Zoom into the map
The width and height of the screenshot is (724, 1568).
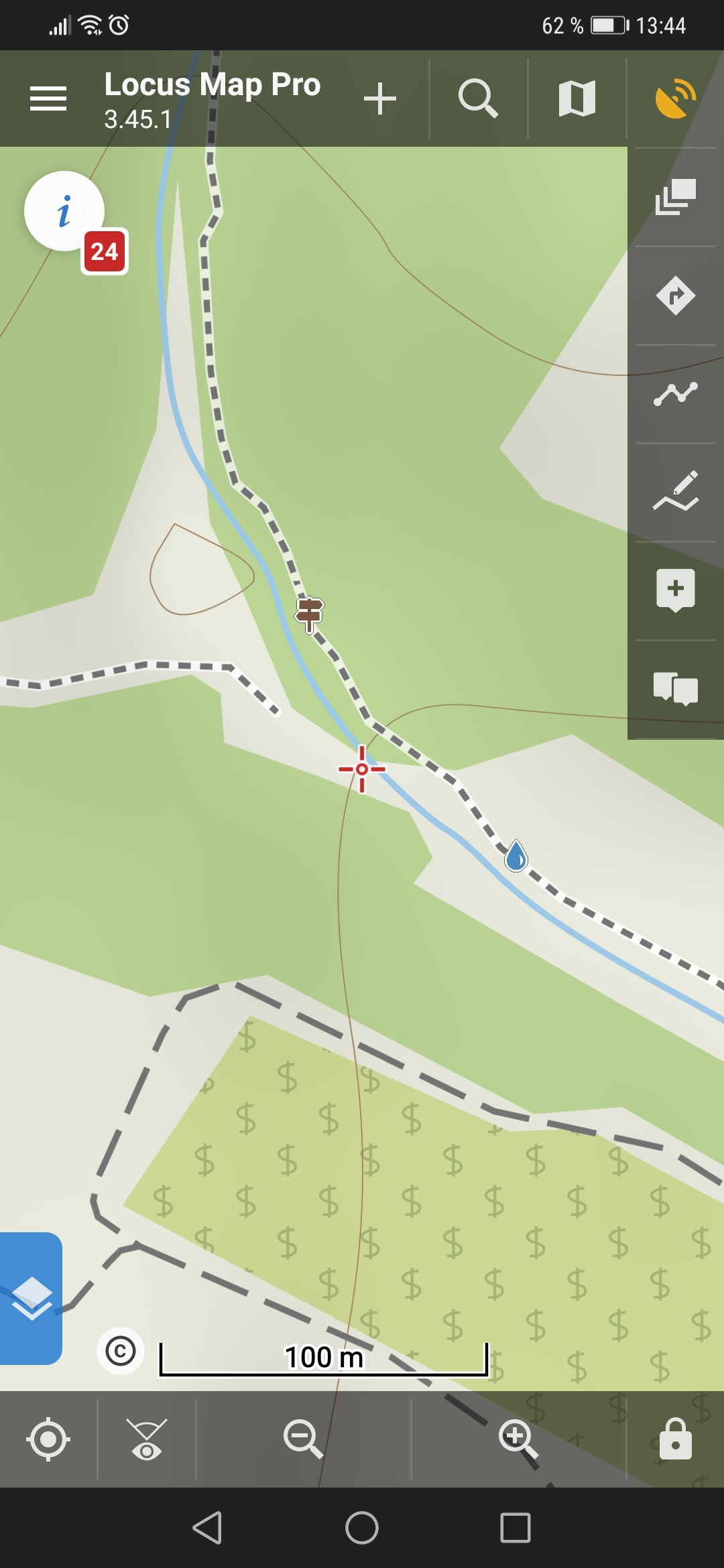coord(518,1439)
